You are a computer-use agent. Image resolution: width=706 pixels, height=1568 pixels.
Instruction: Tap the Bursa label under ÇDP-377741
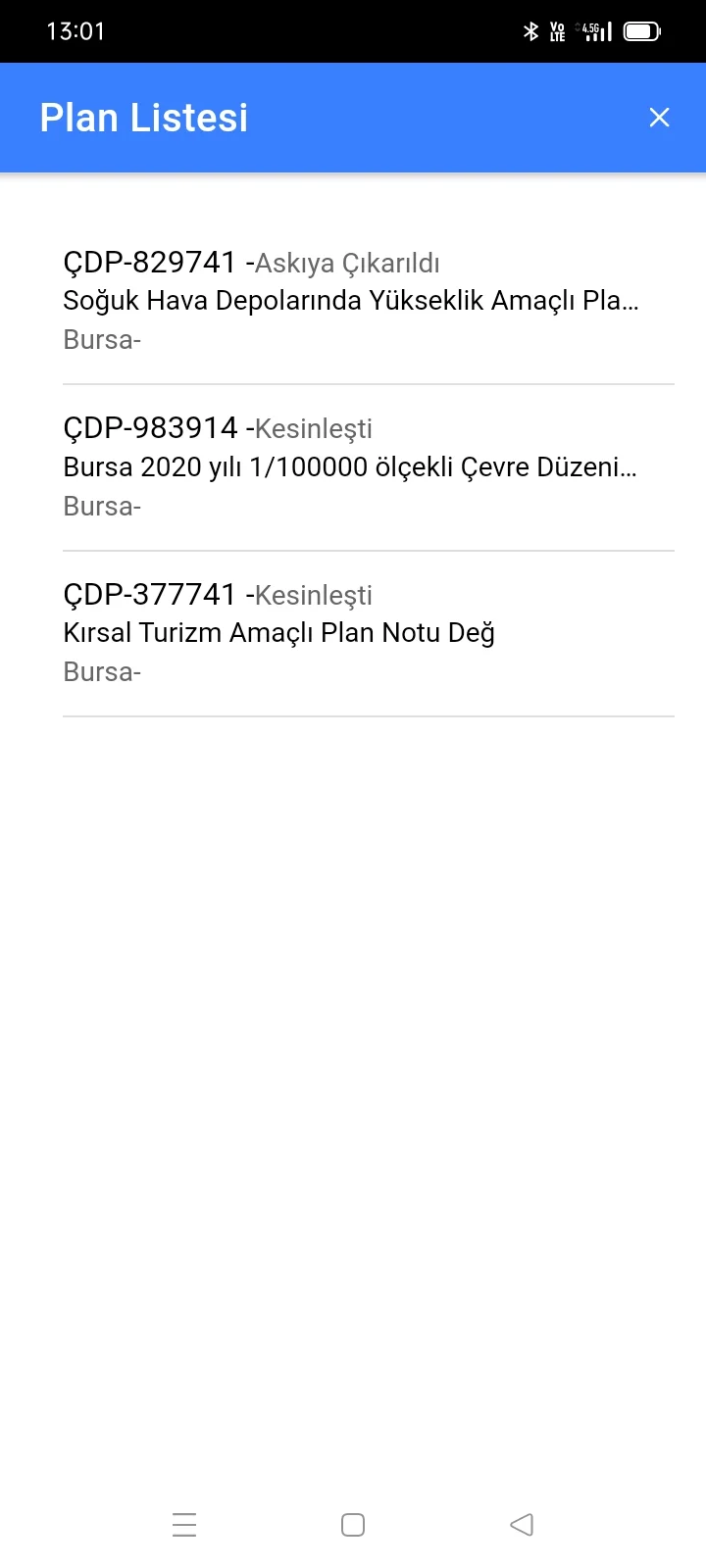tap(101, 671)
